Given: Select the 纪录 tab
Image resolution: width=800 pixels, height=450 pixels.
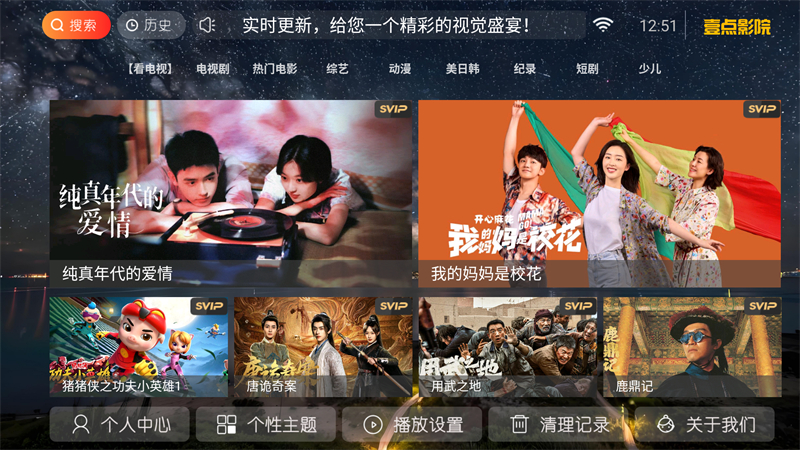Looking at the screenshot, I should click(524, 69).
